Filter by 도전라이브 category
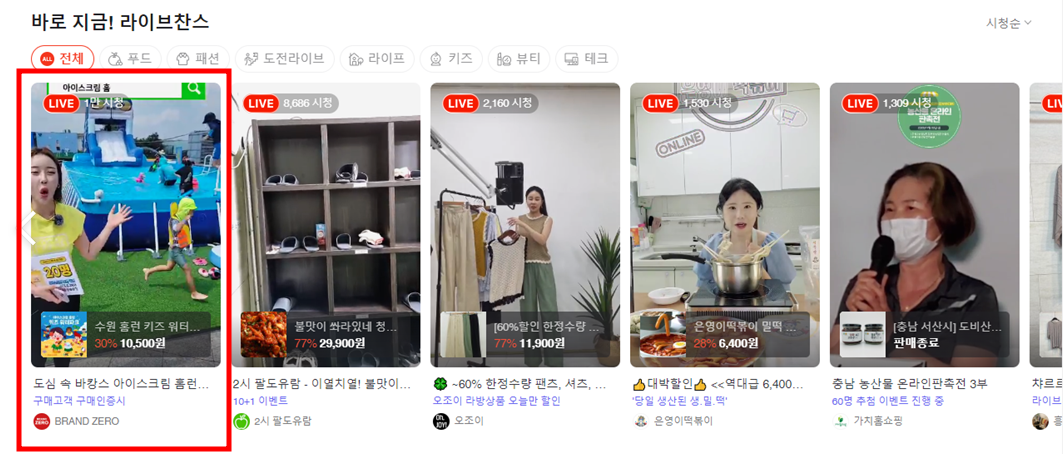Image resolution: width=1063 pixels, height=454 pixels. (x=285, y=58)
